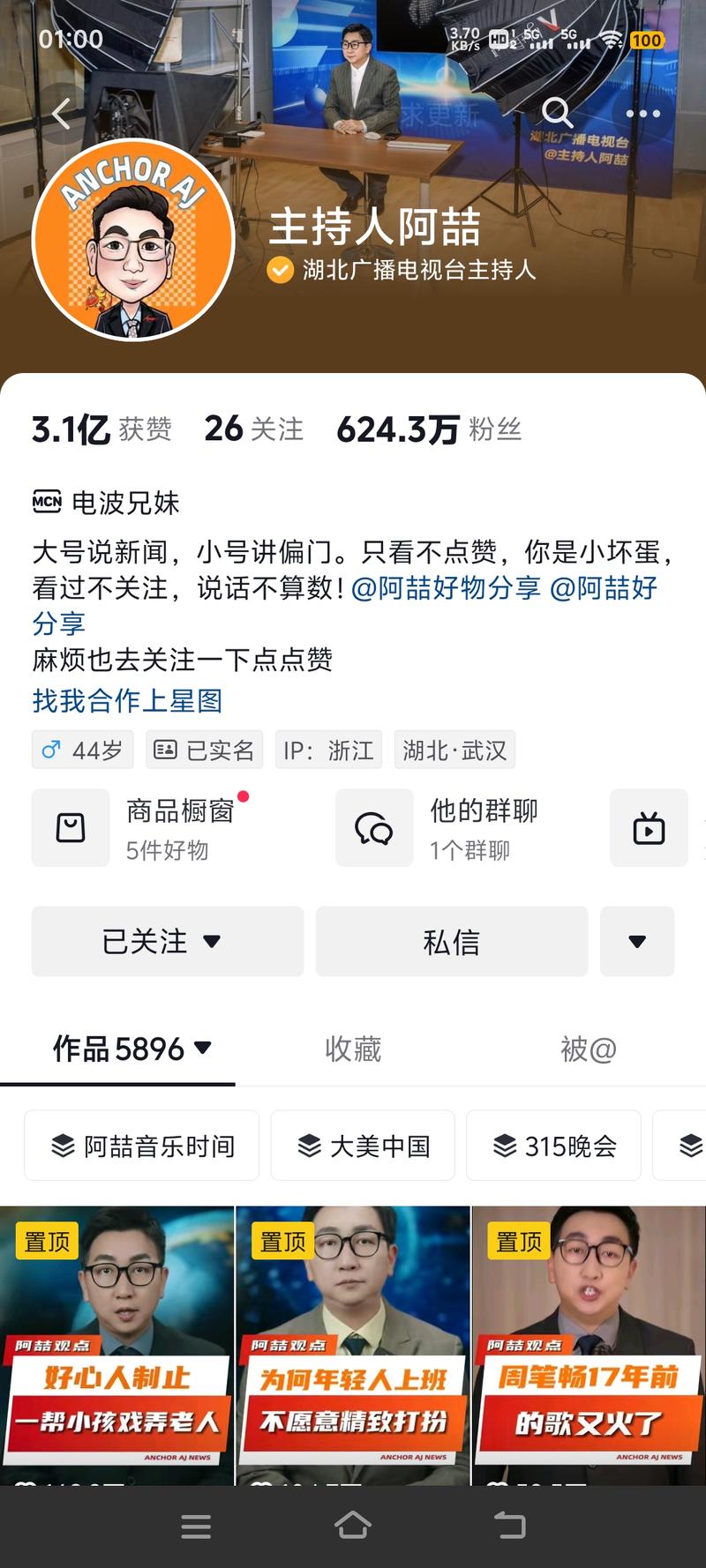
Task: Switch to the 被@ tab
Action: (589, 1049)
